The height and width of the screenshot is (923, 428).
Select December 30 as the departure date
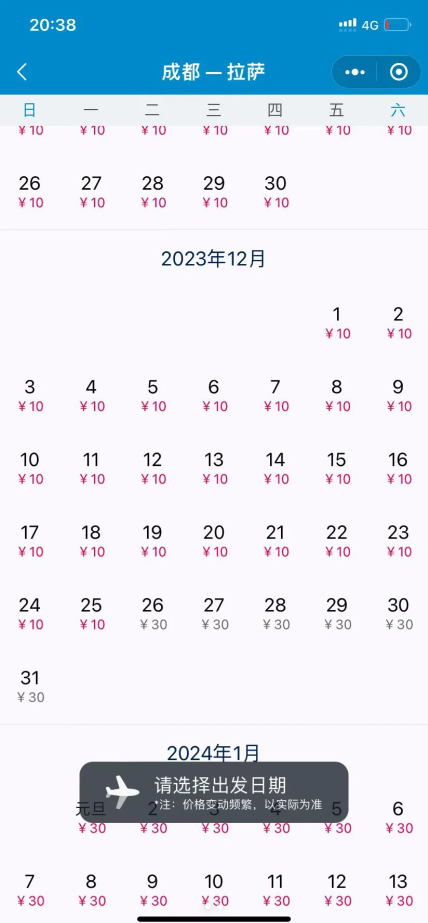[x=399, y=614]
